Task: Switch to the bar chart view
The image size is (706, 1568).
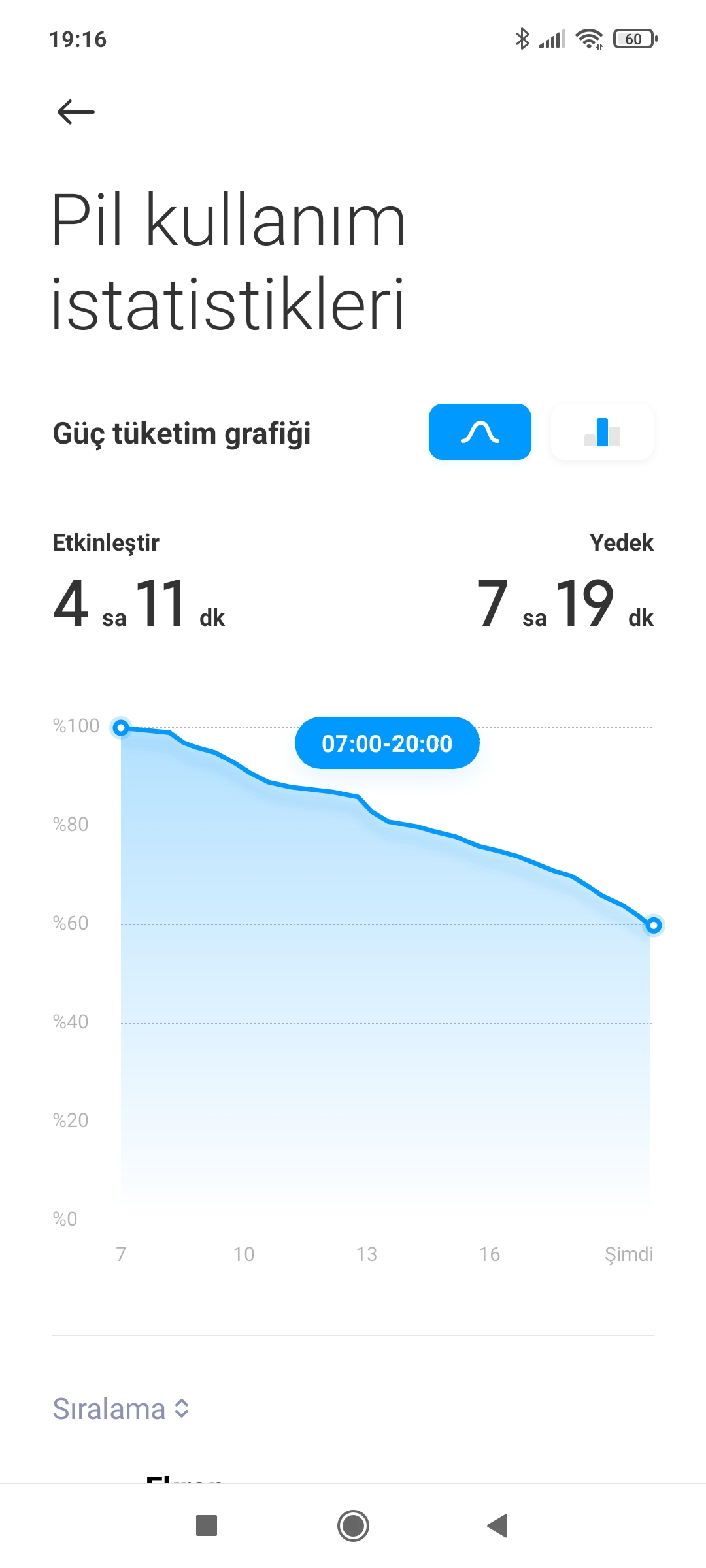Action: [x=602, y=432]
